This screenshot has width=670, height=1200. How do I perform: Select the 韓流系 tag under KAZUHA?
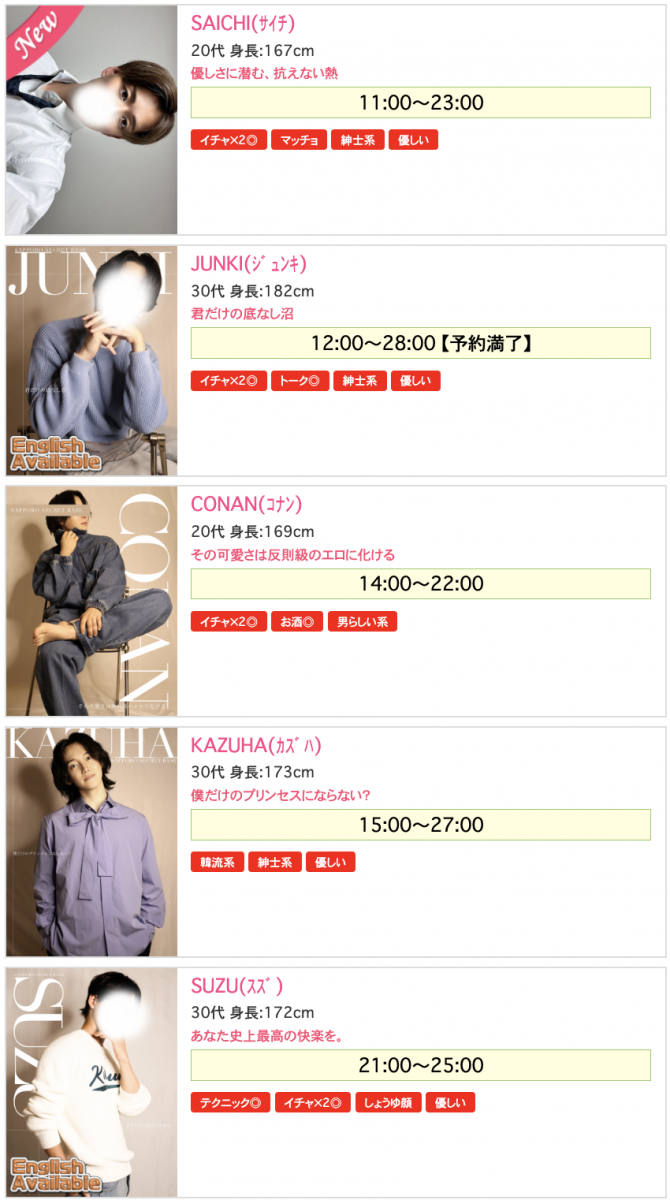(x=217, y=862)
